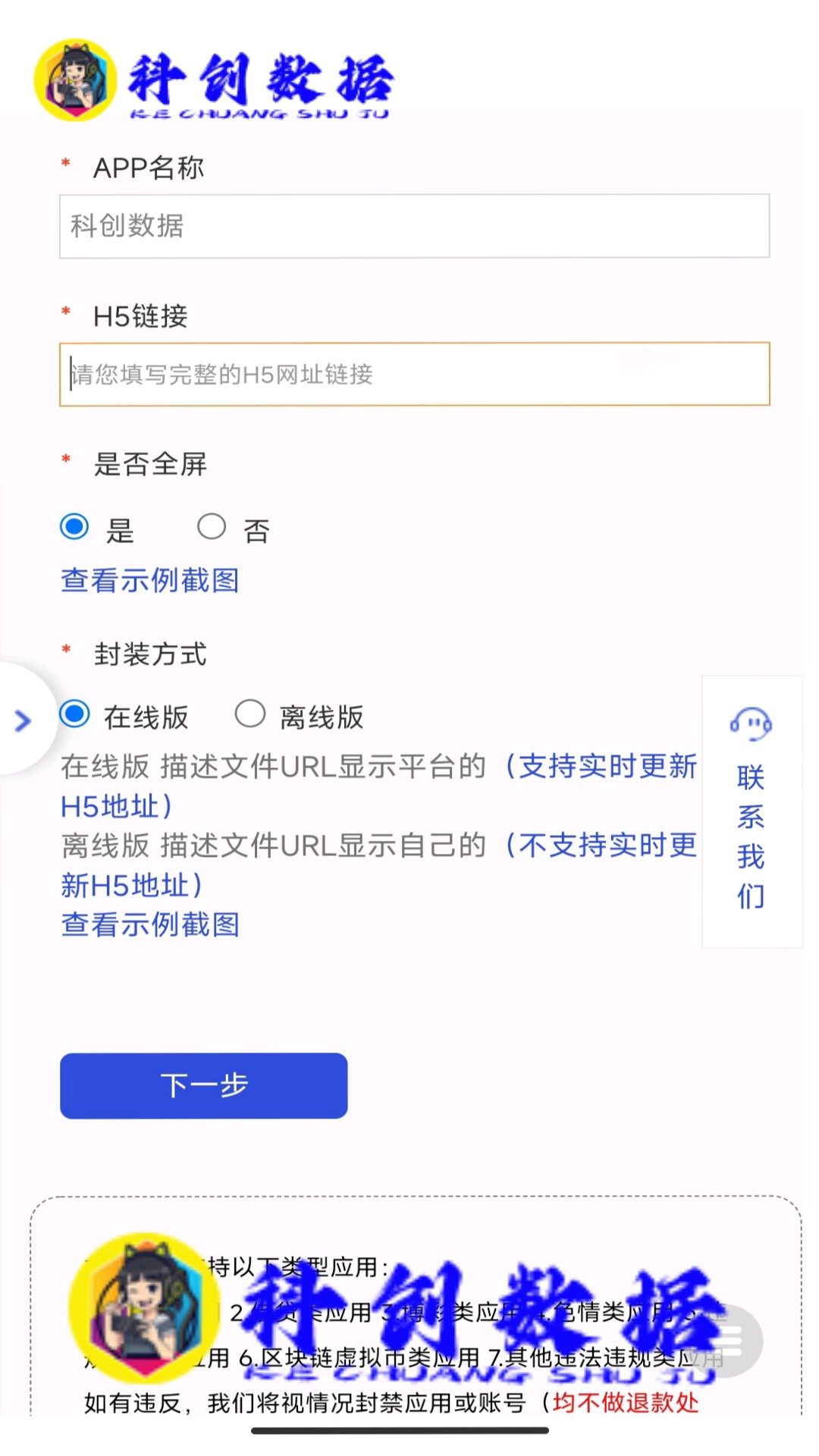
Task: Open 联系我们 customer service panel
Action: 751,811
